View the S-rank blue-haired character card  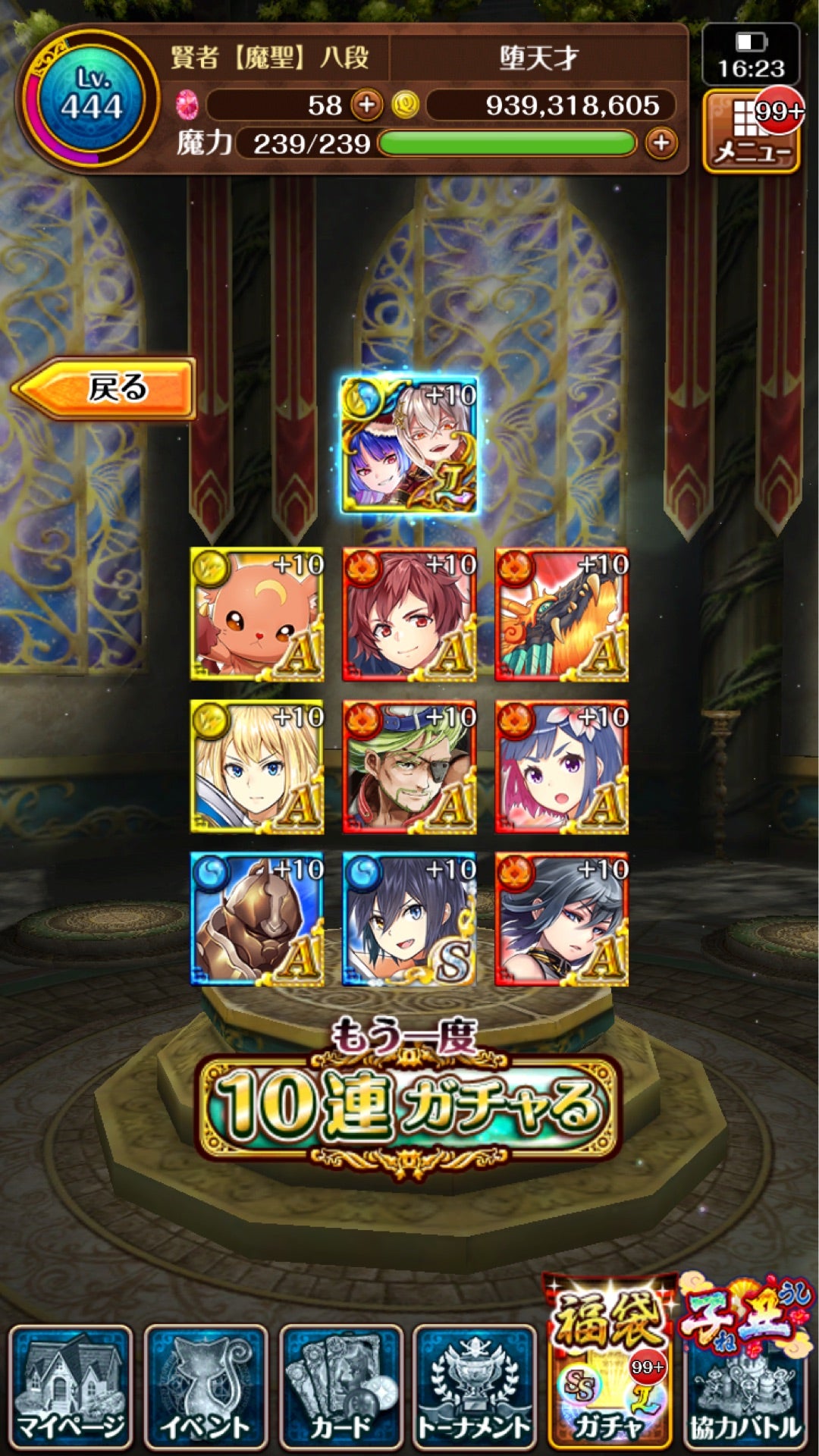click(x=409, y=919)
